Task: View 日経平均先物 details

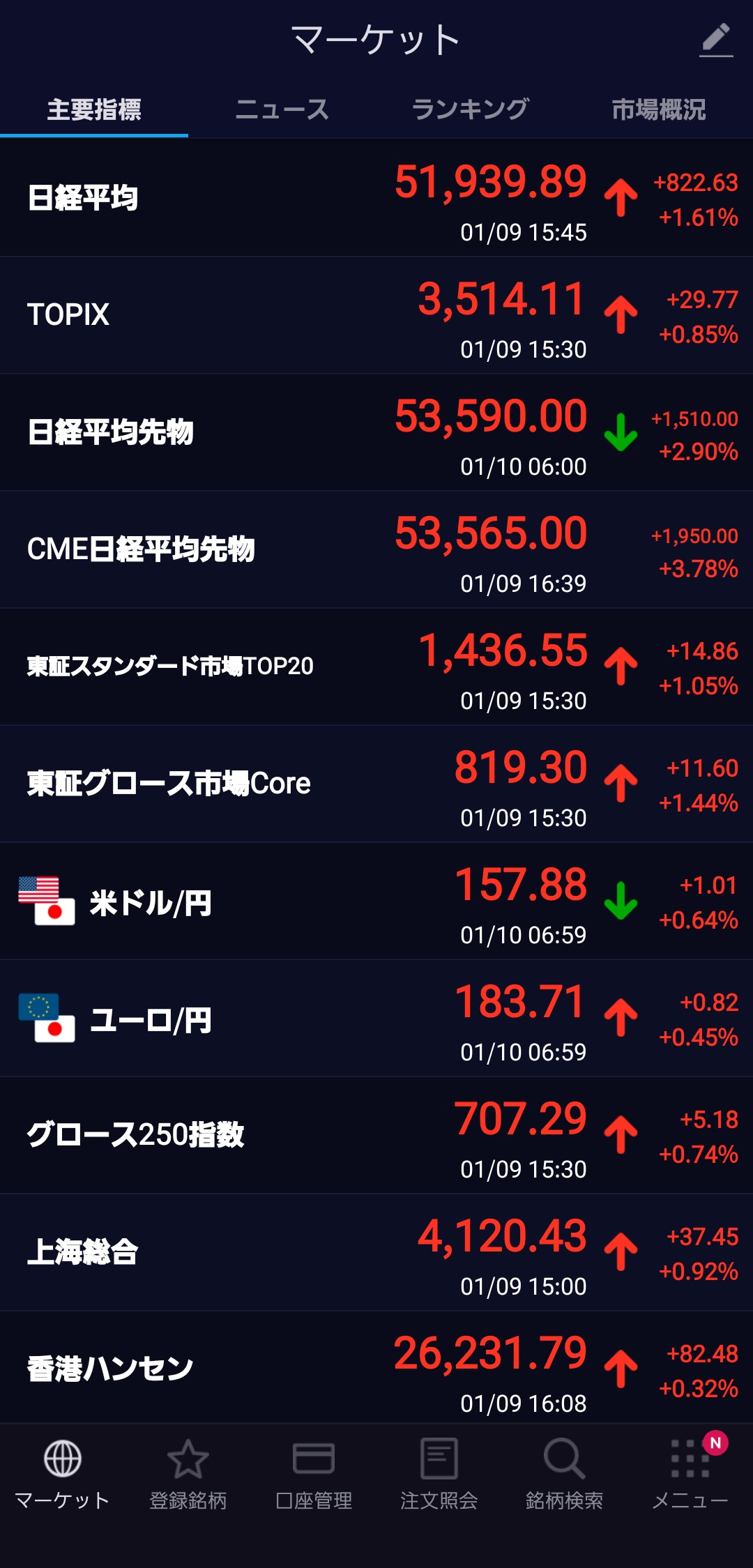Action: [376, 432]
